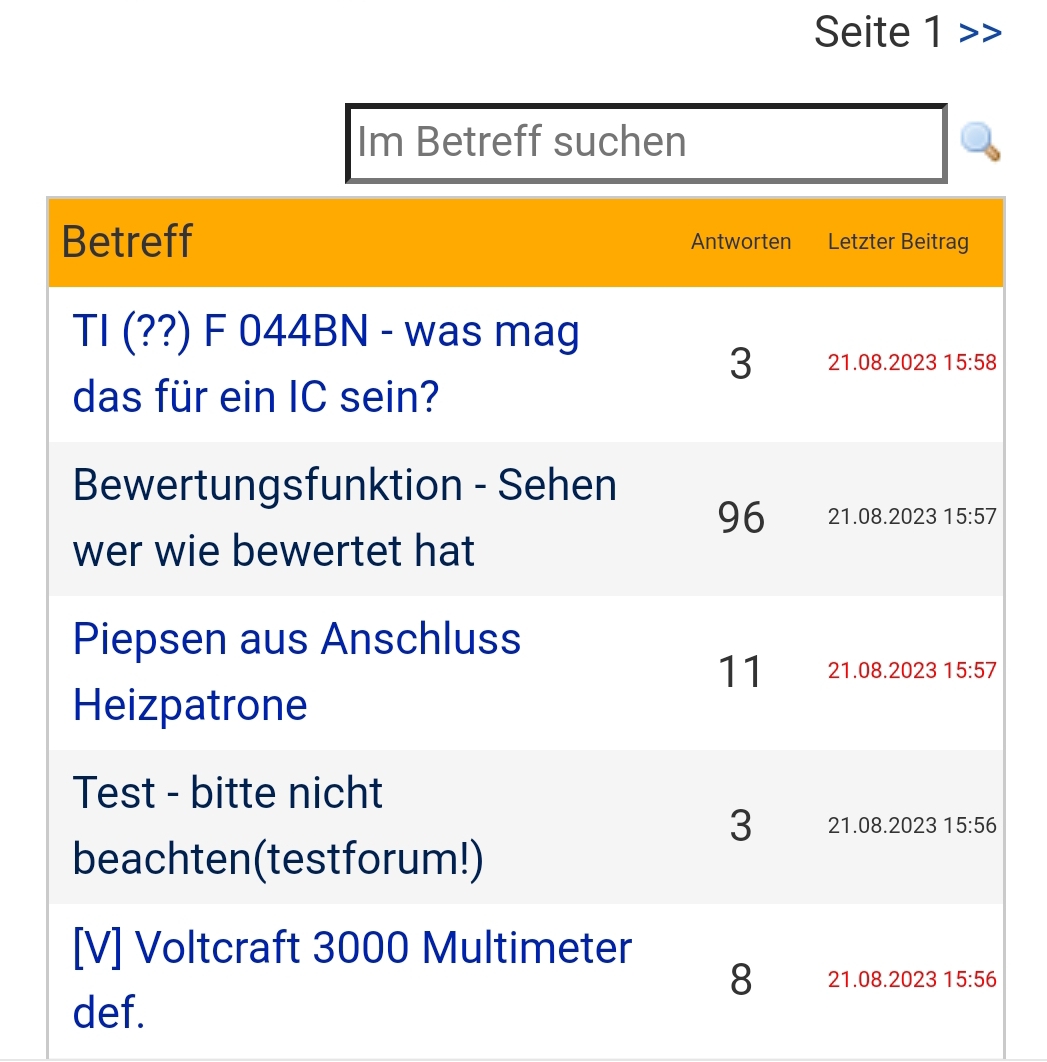Focus the Im Betreff suchen field
1047x1062 pixels.
click(646, 143)
